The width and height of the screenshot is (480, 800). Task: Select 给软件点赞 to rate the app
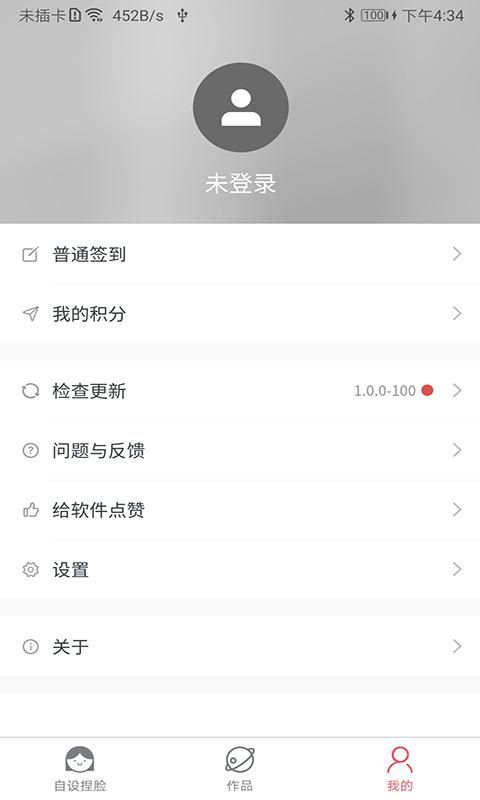[240, 510]
